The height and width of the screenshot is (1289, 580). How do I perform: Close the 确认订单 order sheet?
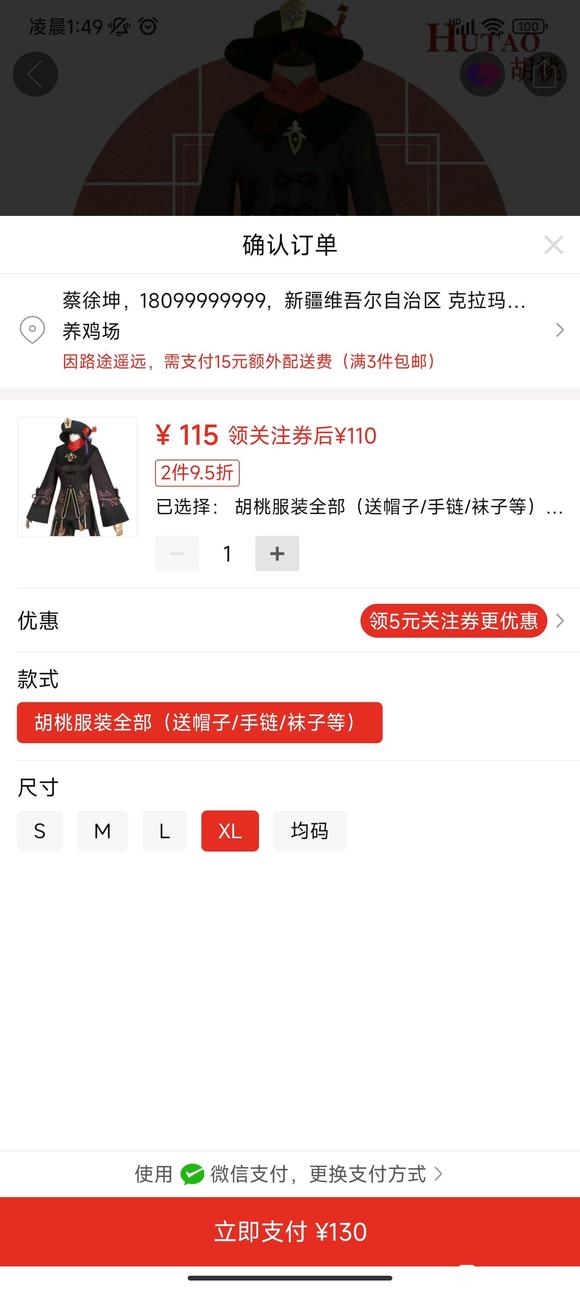(553, 245)
